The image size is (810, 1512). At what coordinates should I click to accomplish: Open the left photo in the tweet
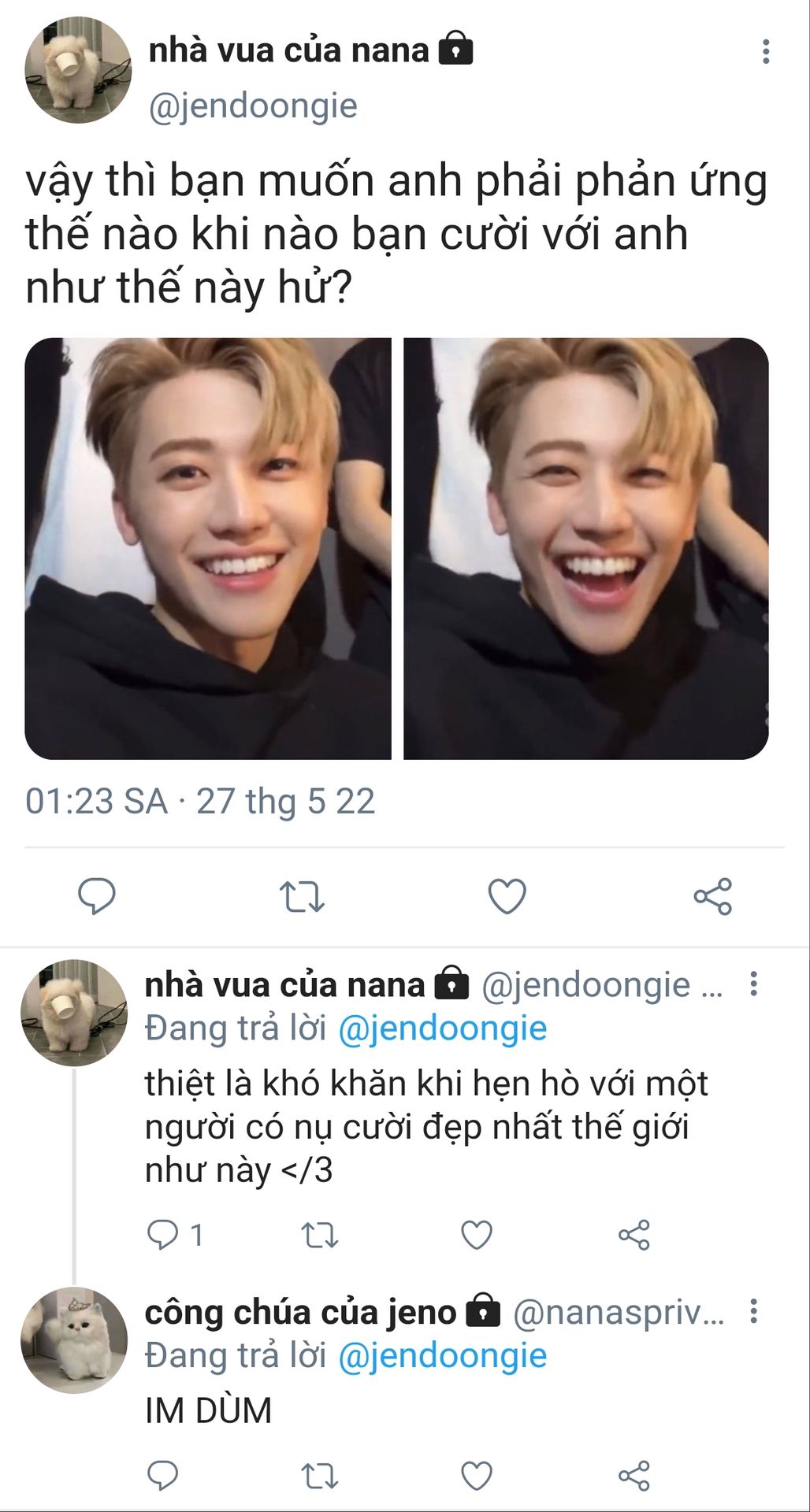coord(208,549)
